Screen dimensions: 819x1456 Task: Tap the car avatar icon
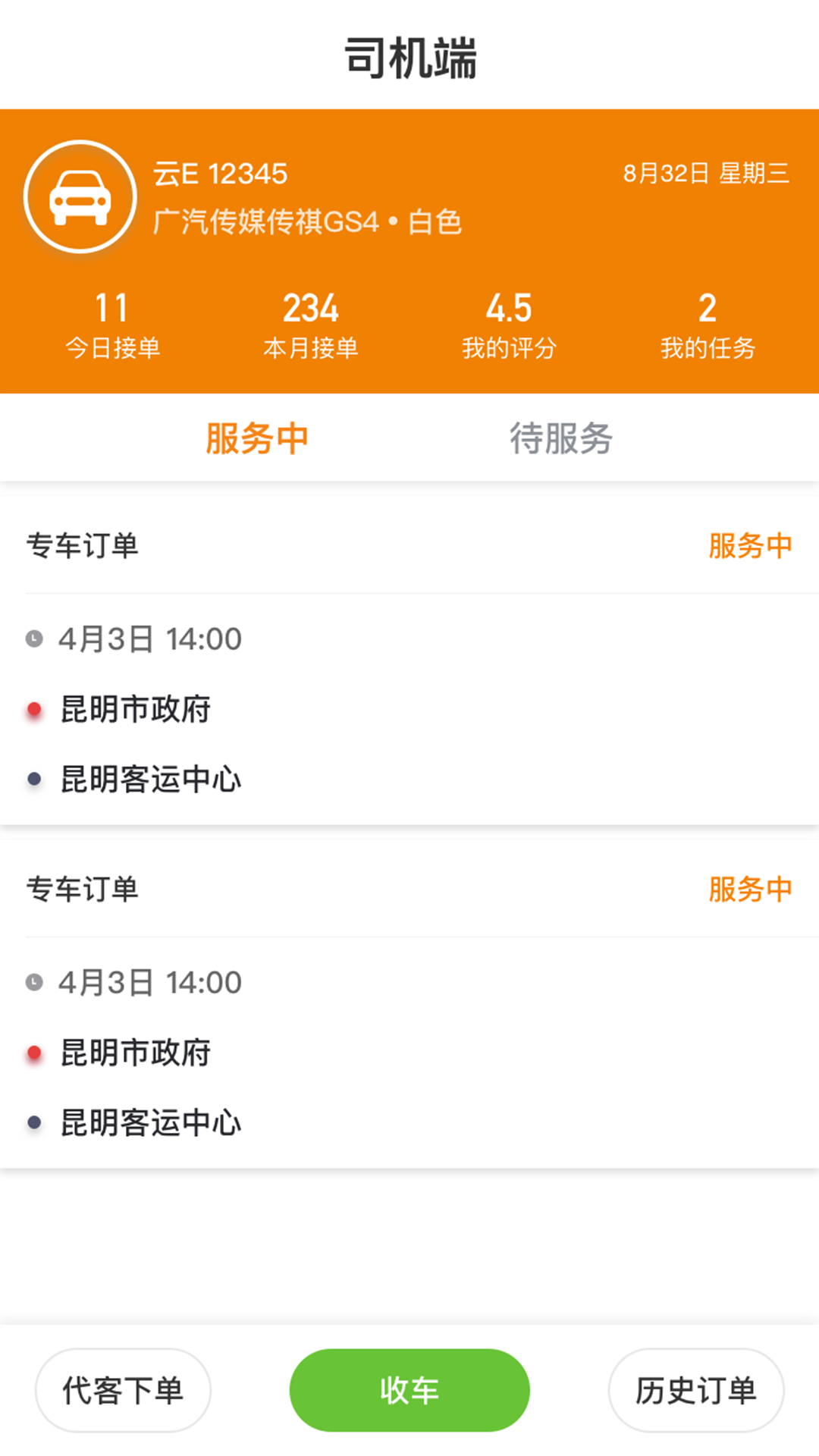[x=80, y=197]
